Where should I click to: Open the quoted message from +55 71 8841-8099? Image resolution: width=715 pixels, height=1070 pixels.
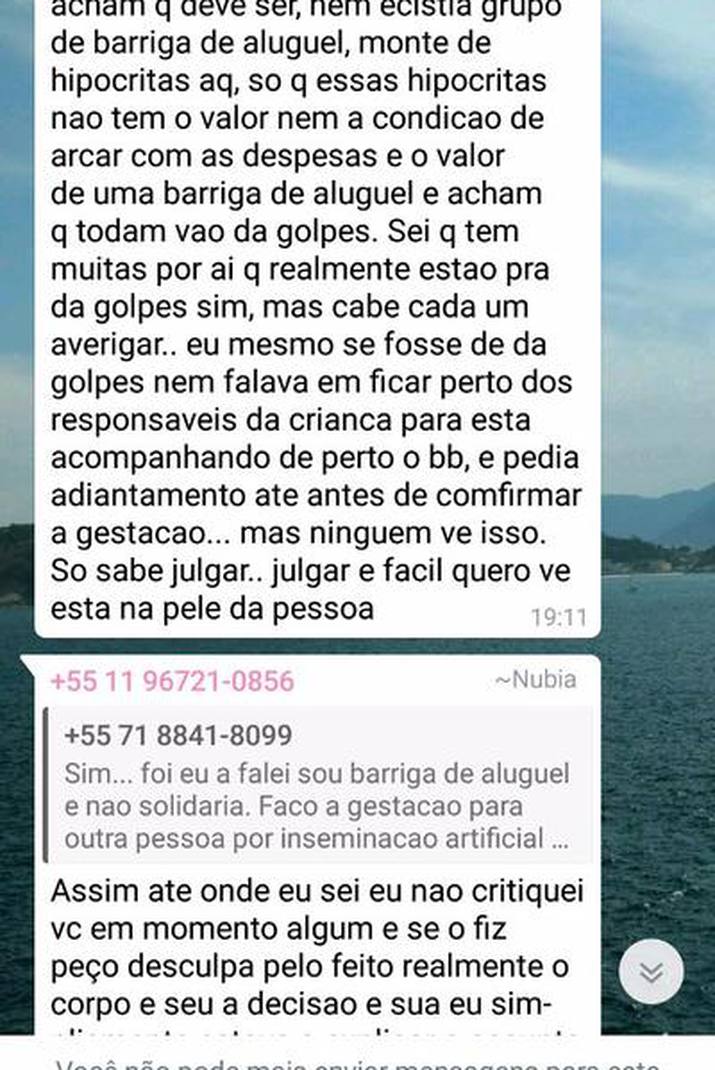(x=318, y=786)
